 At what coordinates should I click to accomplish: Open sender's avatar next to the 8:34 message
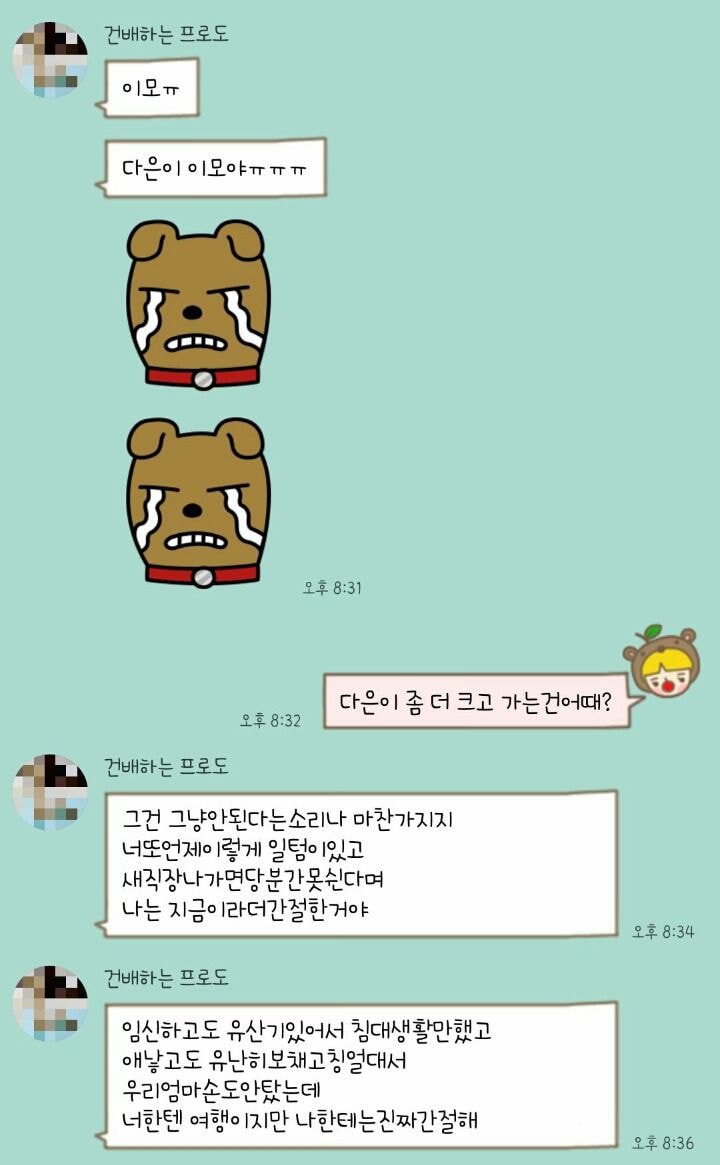(50, 792)
